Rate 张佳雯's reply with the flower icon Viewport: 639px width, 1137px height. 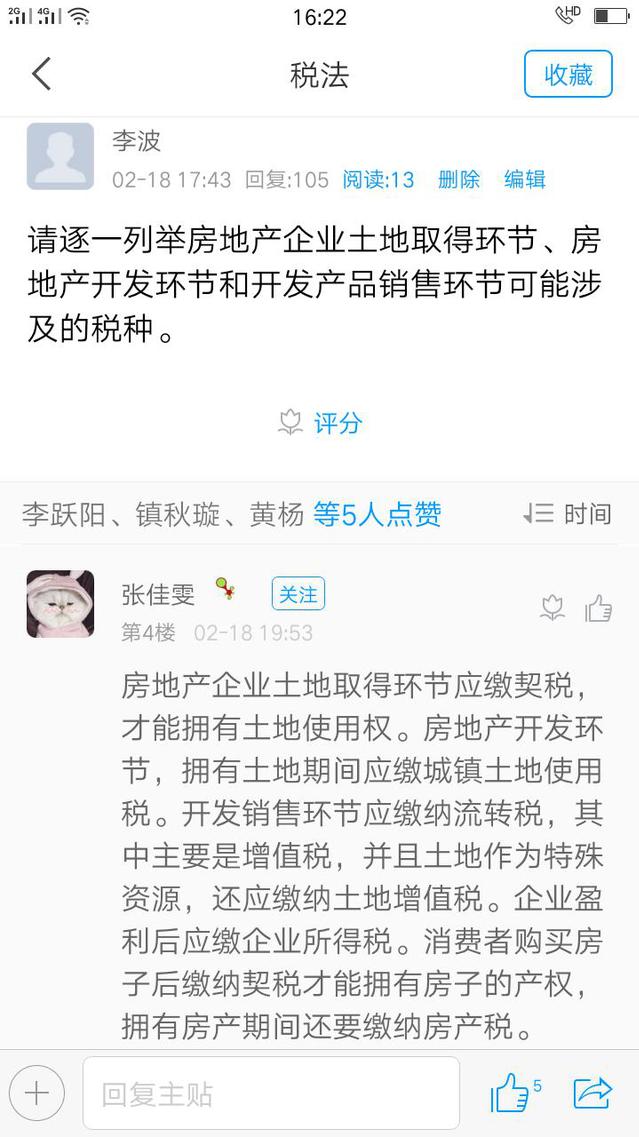(x=552, y=607)
